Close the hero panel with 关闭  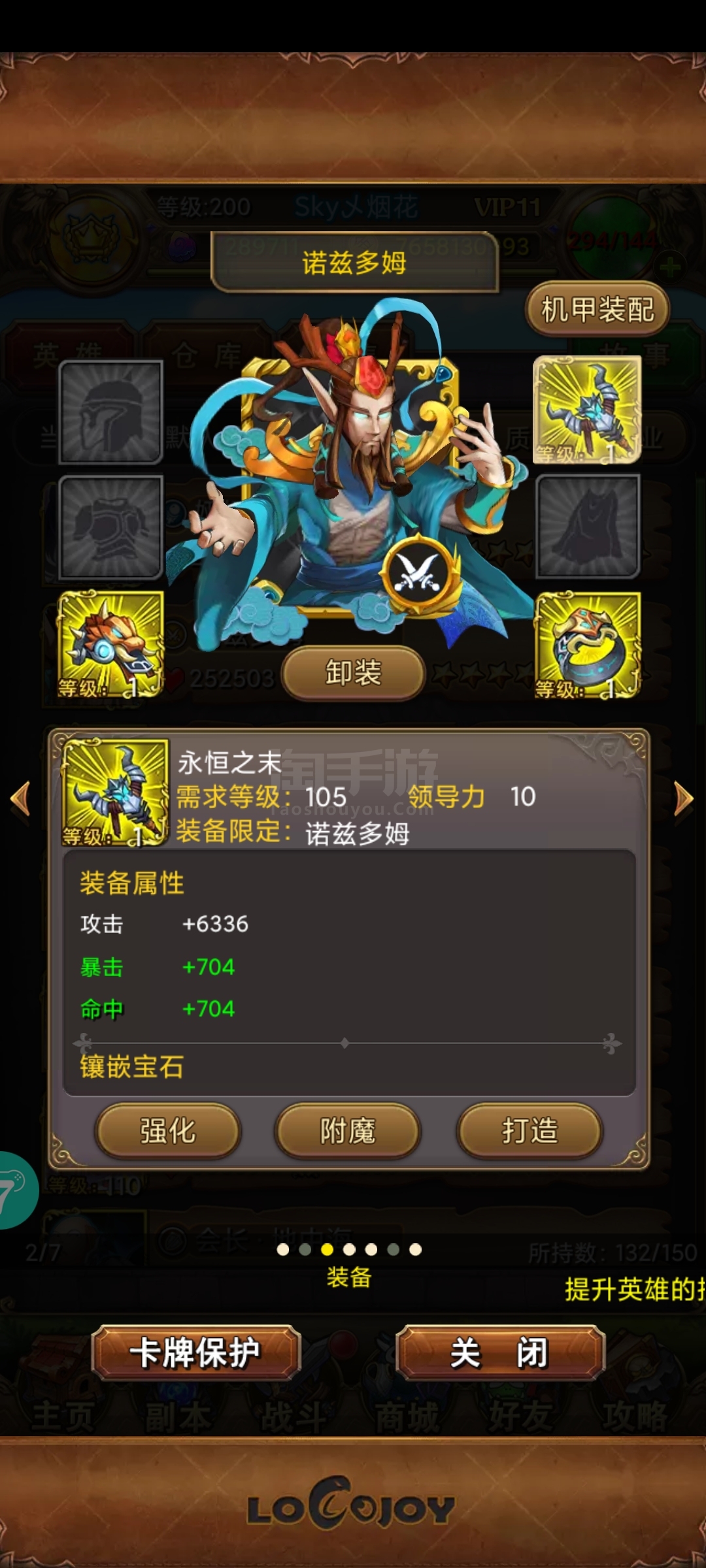point(500,1352)
